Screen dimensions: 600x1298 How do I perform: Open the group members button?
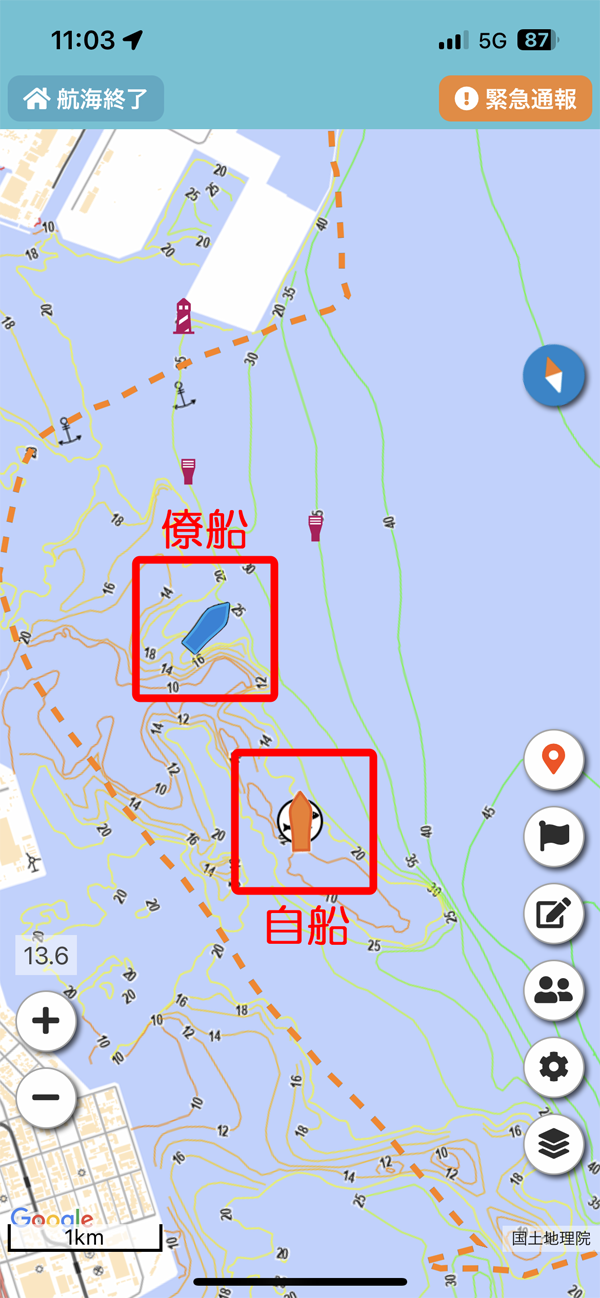tap(554, 990)
